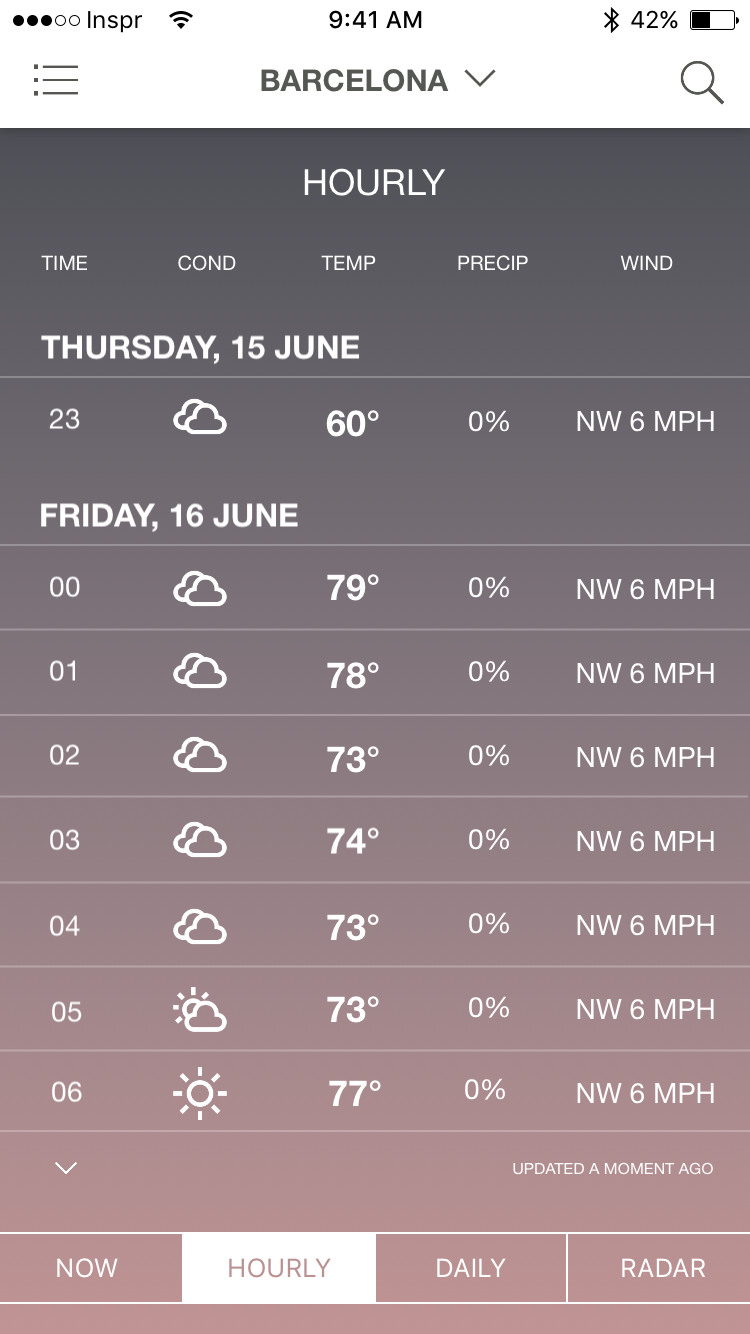The width and height of the screenshot is (750, 1334).
Task: Tap the search magnifier icon
Action: click(701, 82)
